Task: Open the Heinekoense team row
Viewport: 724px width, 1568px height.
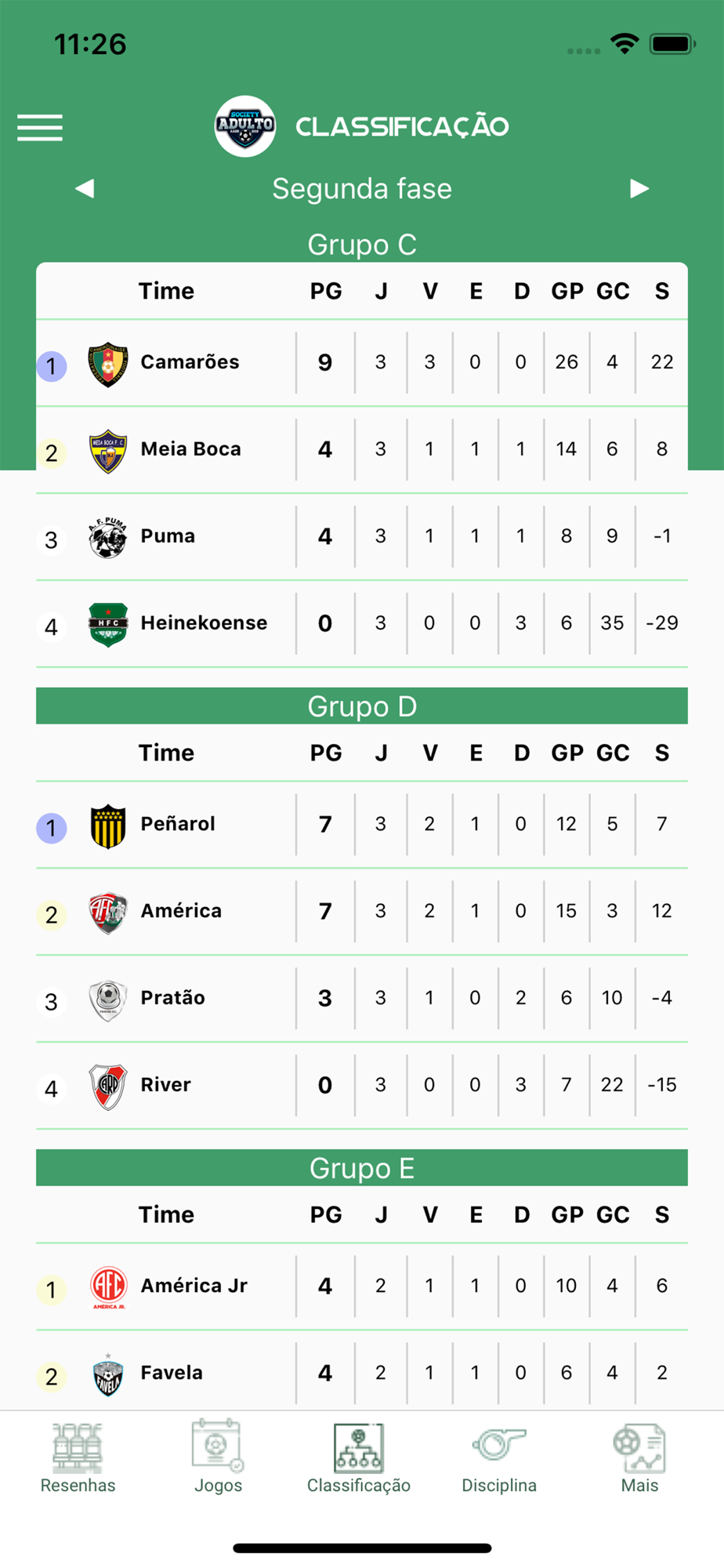Action: 362,624
